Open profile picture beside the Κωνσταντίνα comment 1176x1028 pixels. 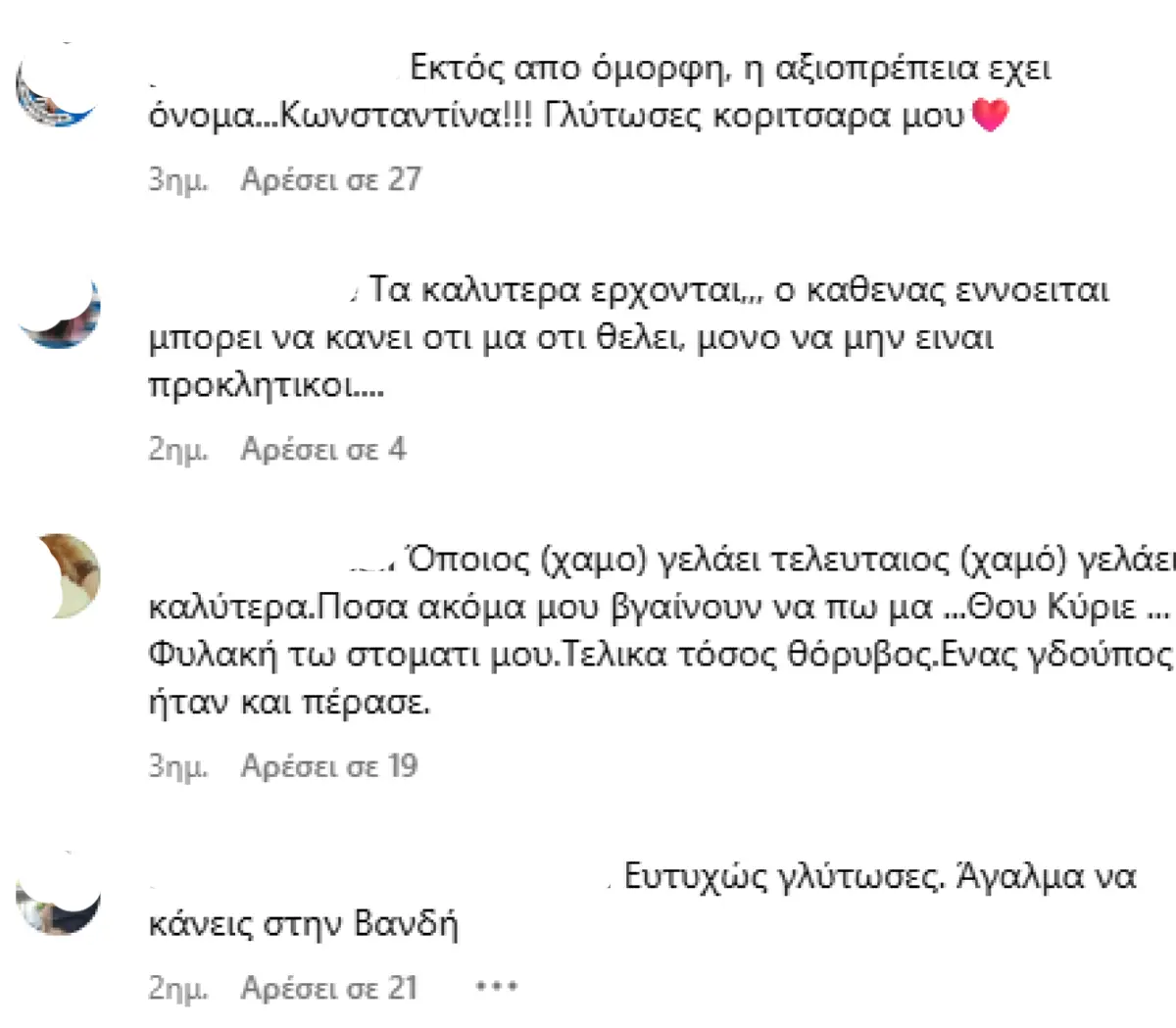(59, 88)
